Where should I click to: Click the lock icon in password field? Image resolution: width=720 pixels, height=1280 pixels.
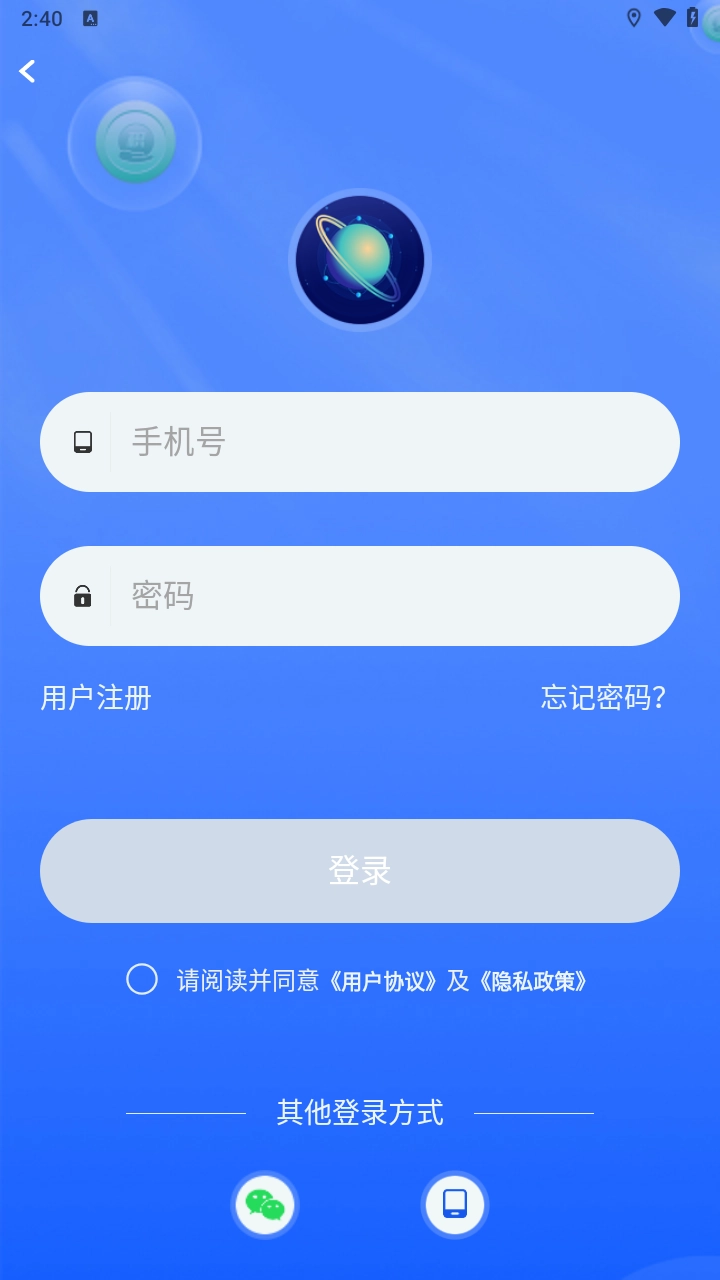(83, 595)
